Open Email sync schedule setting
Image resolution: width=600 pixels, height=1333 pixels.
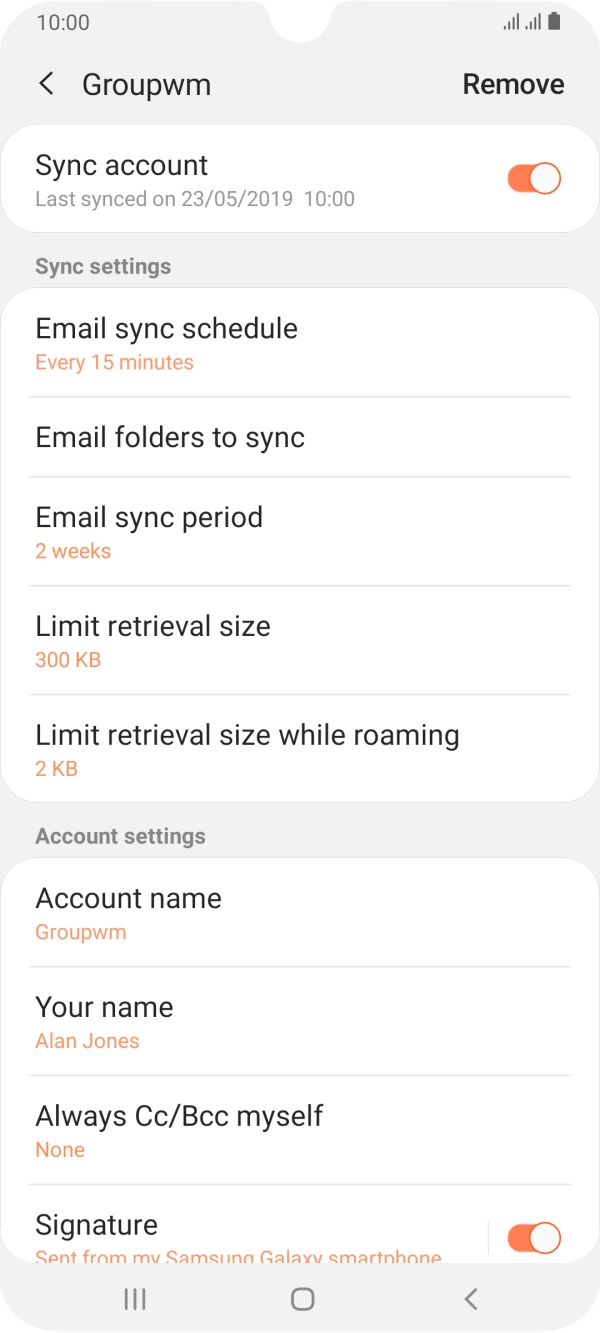pos(300,343)
